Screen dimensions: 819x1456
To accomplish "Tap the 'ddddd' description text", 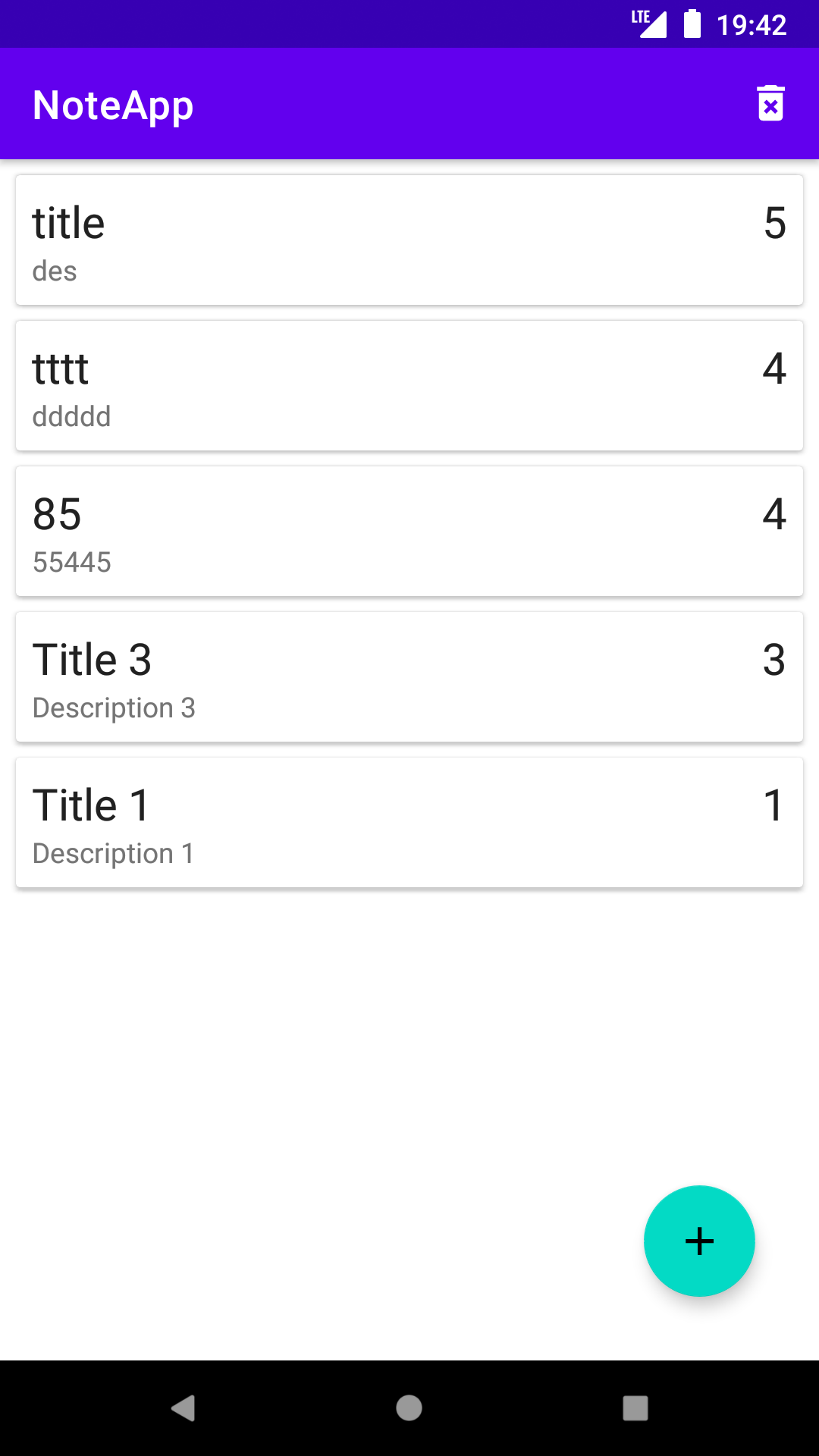I will [x=72, y=416].
